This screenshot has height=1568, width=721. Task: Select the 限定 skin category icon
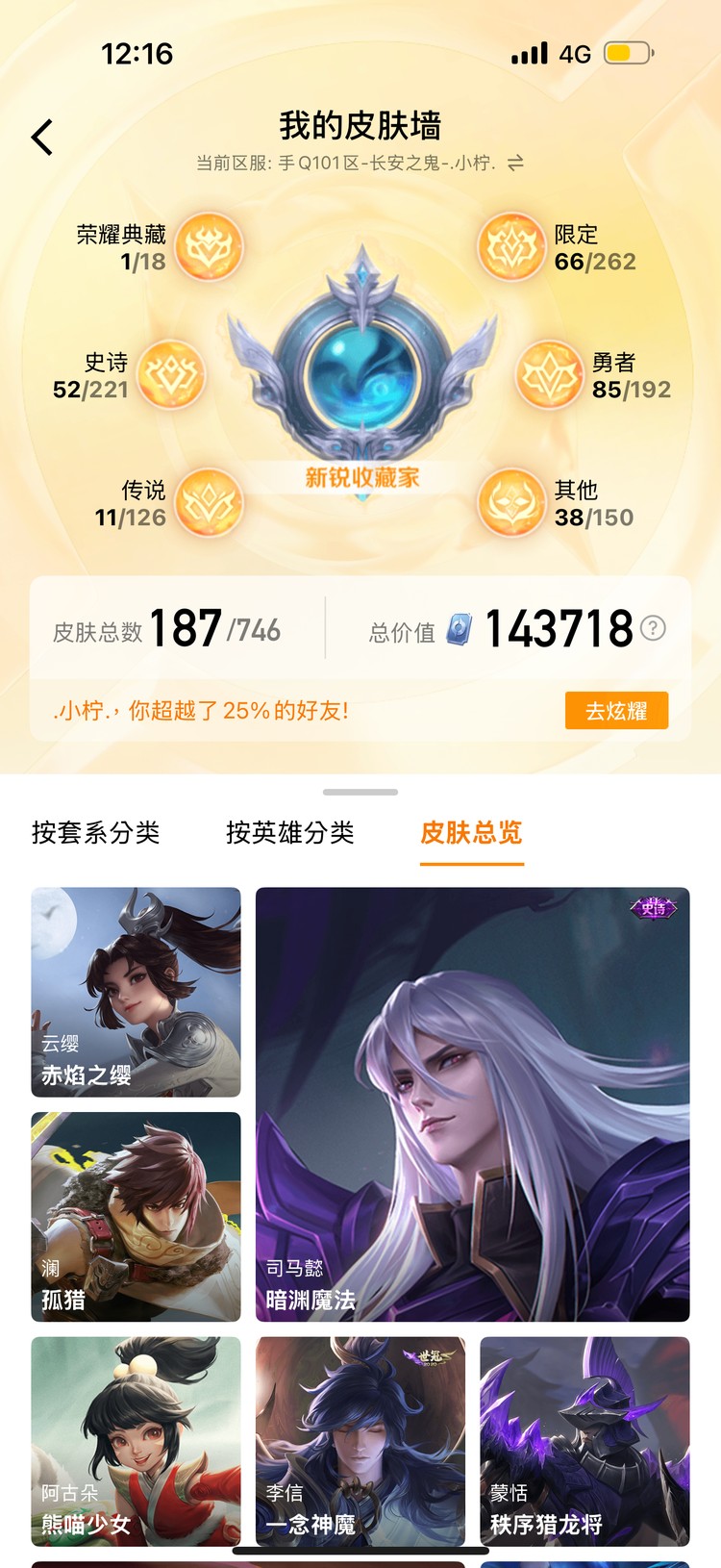[512, 246]
